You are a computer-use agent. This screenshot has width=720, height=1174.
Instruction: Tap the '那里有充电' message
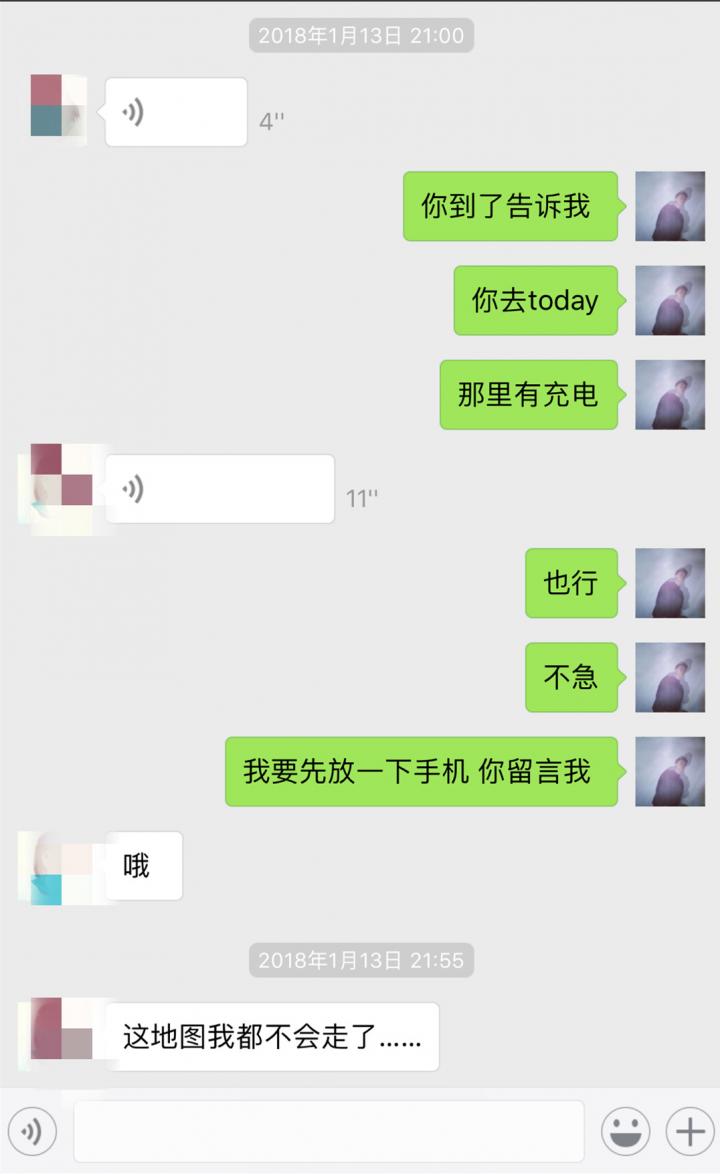(528, 396)
